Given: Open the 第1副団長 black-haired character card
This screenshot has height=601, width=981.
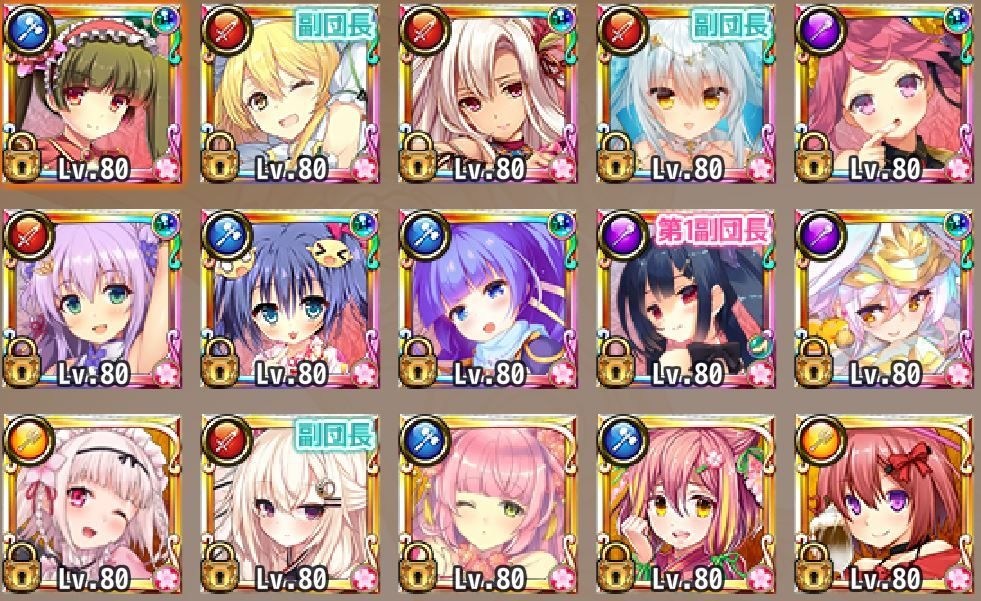Looking at the screenshot, I should tap(686, 298).
